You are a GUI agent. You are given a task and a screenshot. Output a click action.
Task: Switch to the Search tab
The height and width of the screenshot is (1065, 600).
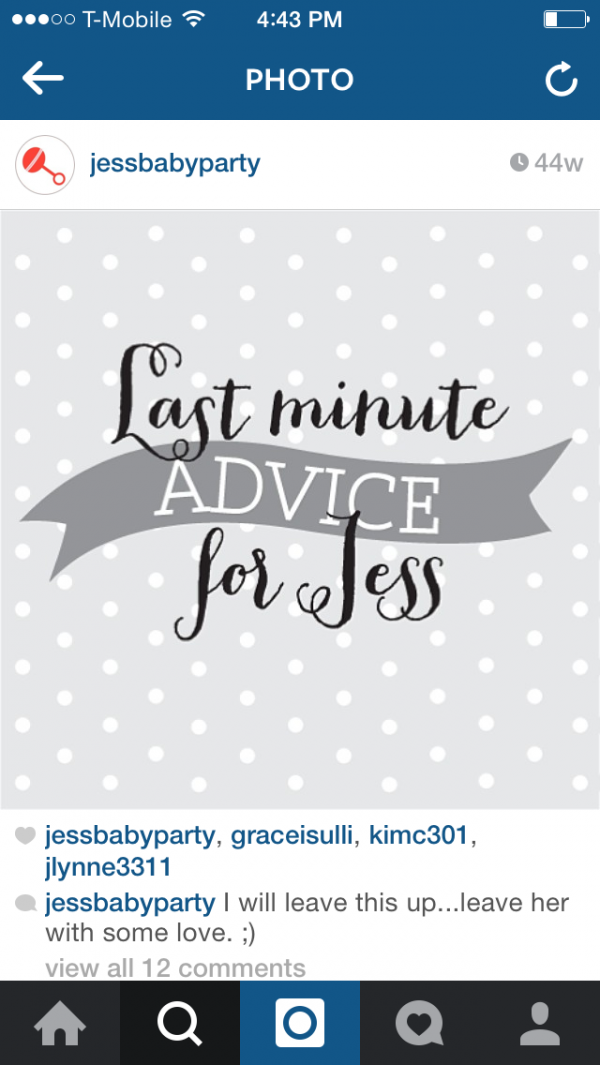click(x=180, y=1023)
